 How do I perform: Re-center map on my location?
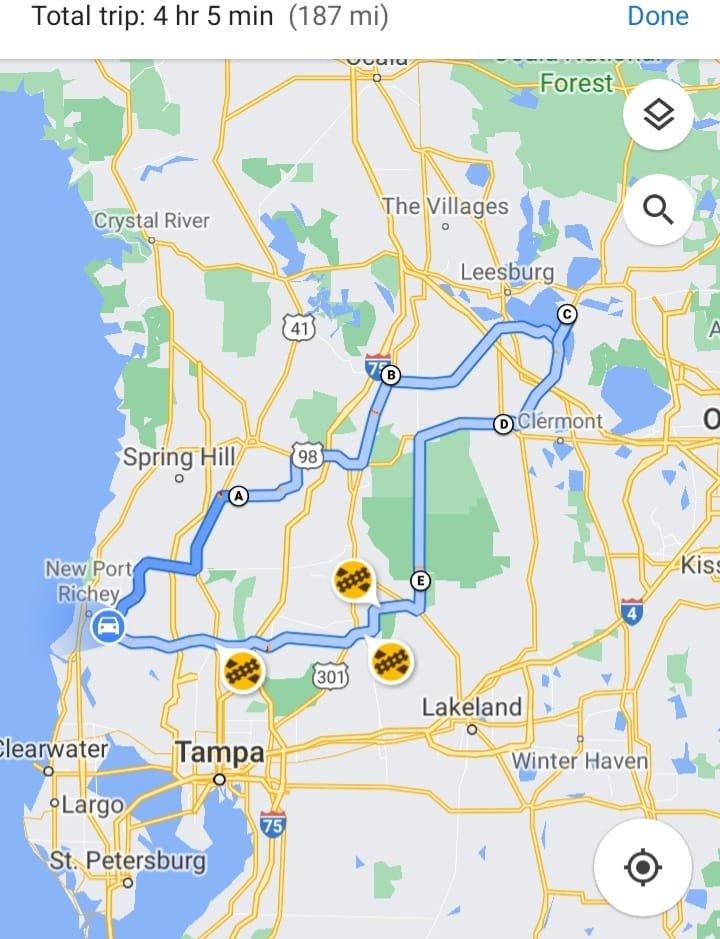point(642,866)
